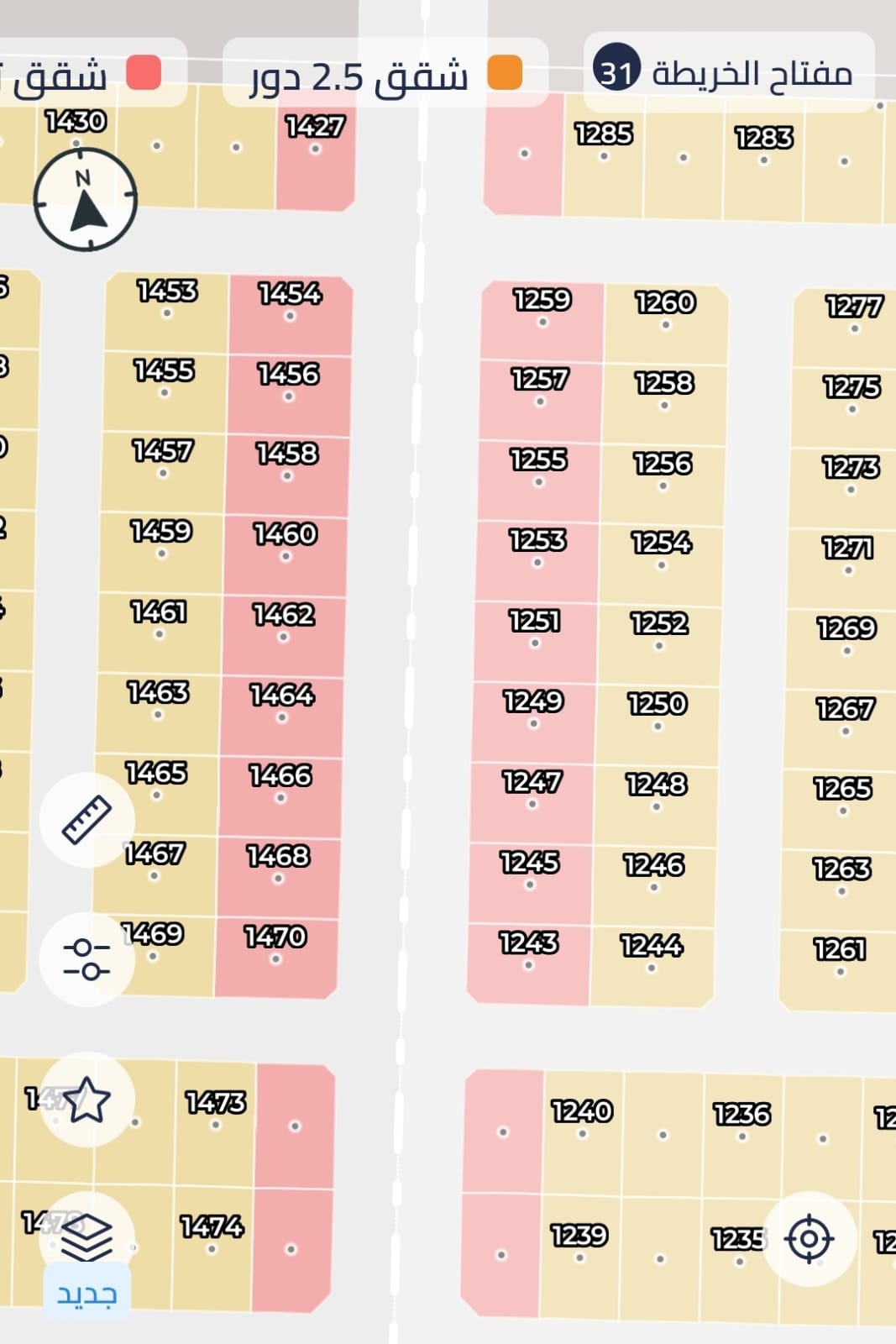Center the map on my location
The width and height of the screenshot is (896, 1344).
pos(809,1238)
